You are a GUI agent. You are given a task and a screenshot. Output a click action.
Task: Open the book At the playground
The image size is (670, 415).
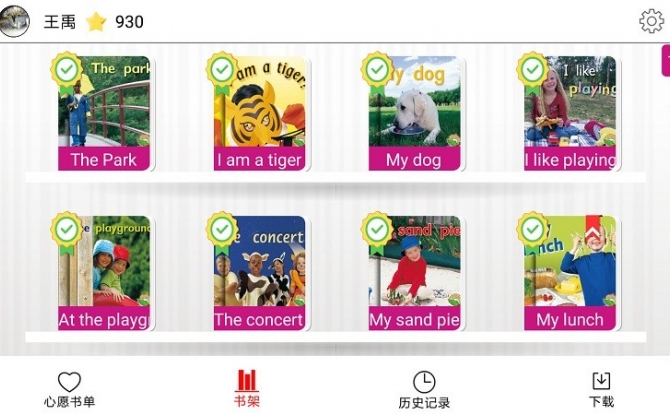(x=104, y=273)
